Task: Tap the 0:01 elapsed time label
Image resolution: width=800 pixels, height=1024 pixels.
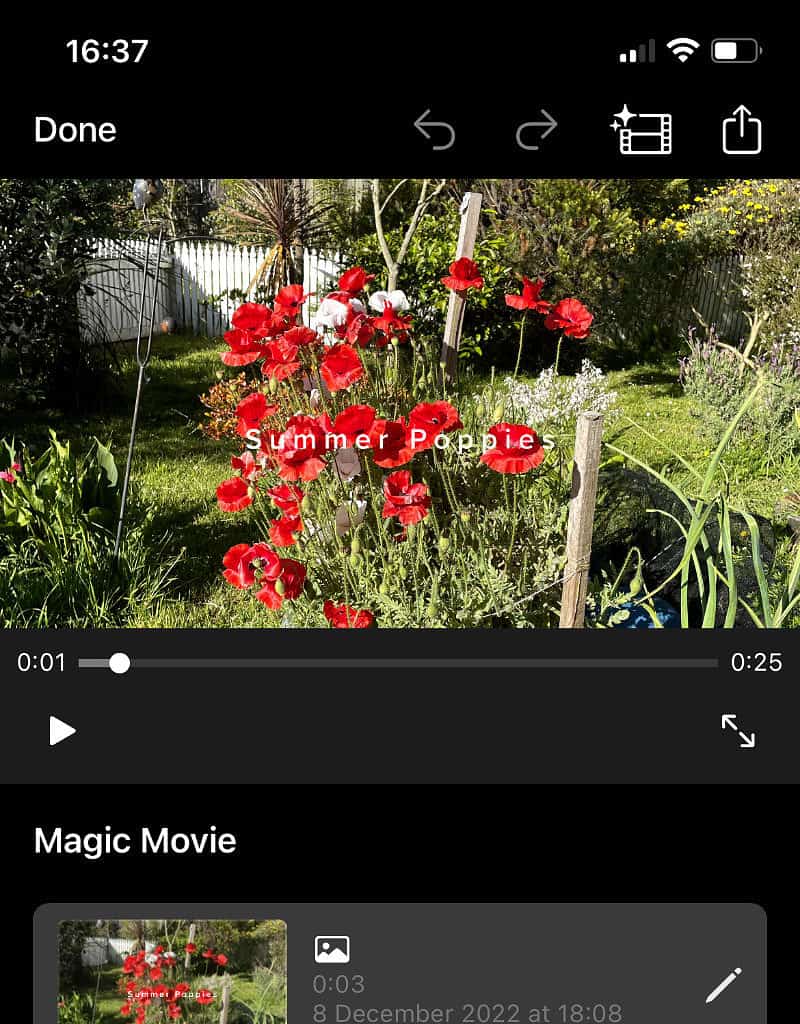Action: [40, 662]
